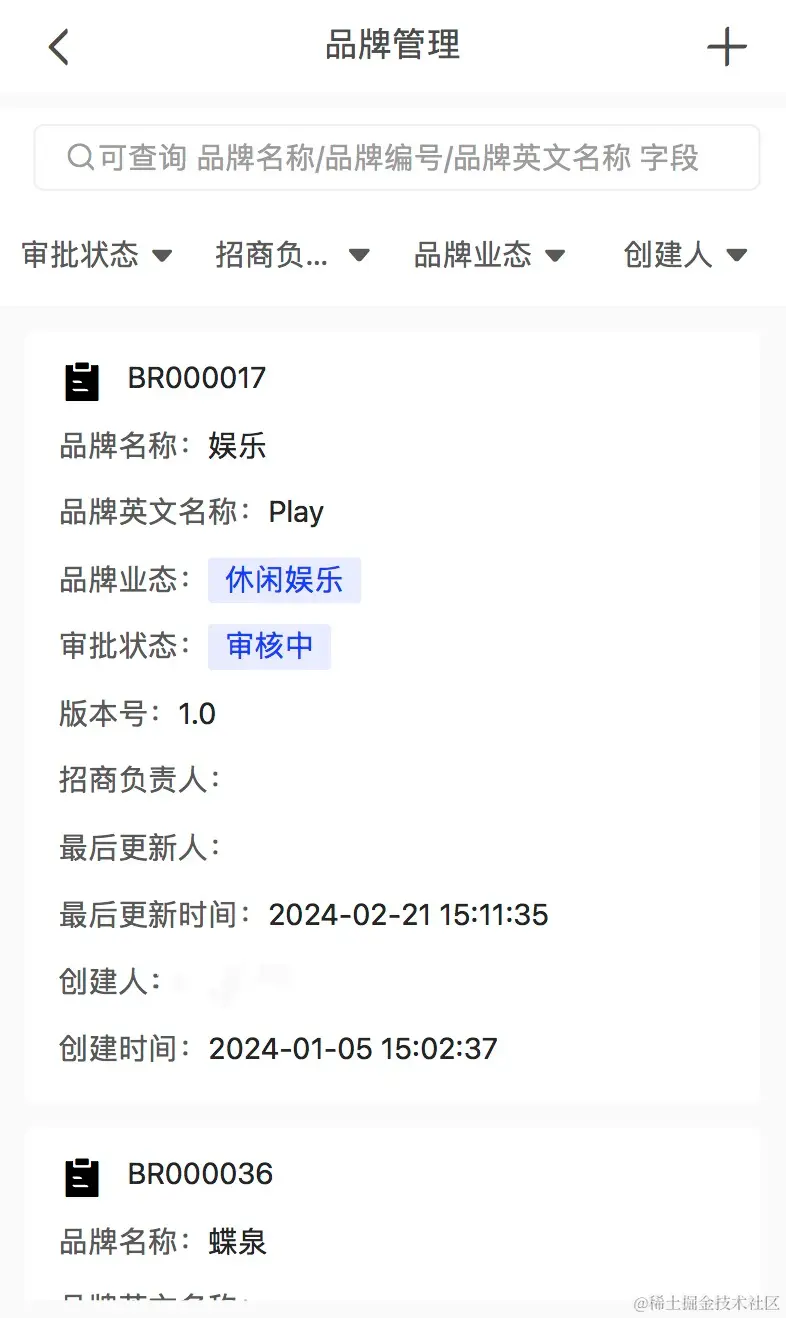Expand the 招商负责人 filter dropdown
This screenshot has width=786, height=1318.
[292, 255]
